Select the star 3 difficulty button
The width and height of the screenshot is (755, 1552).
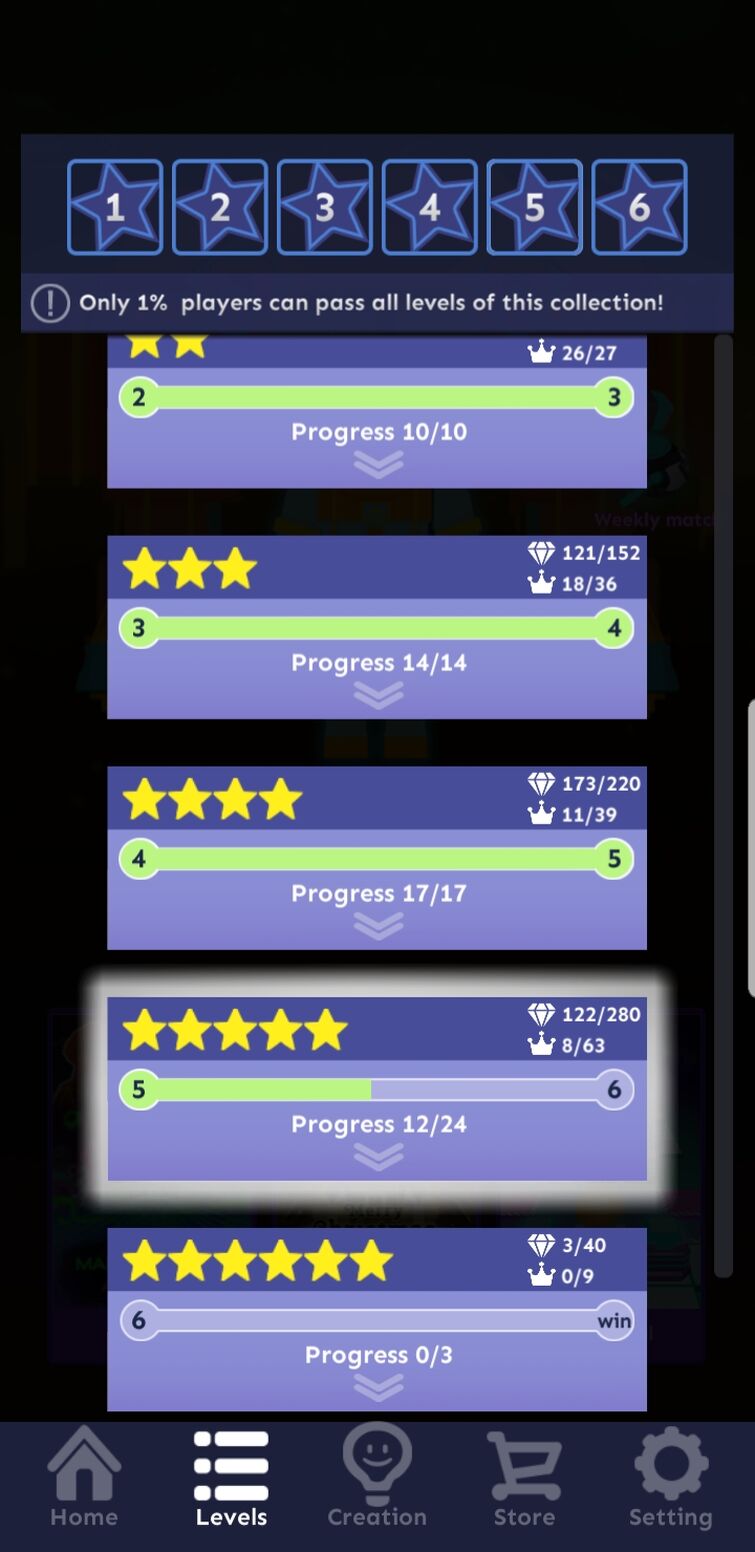[x=325, y=207]
